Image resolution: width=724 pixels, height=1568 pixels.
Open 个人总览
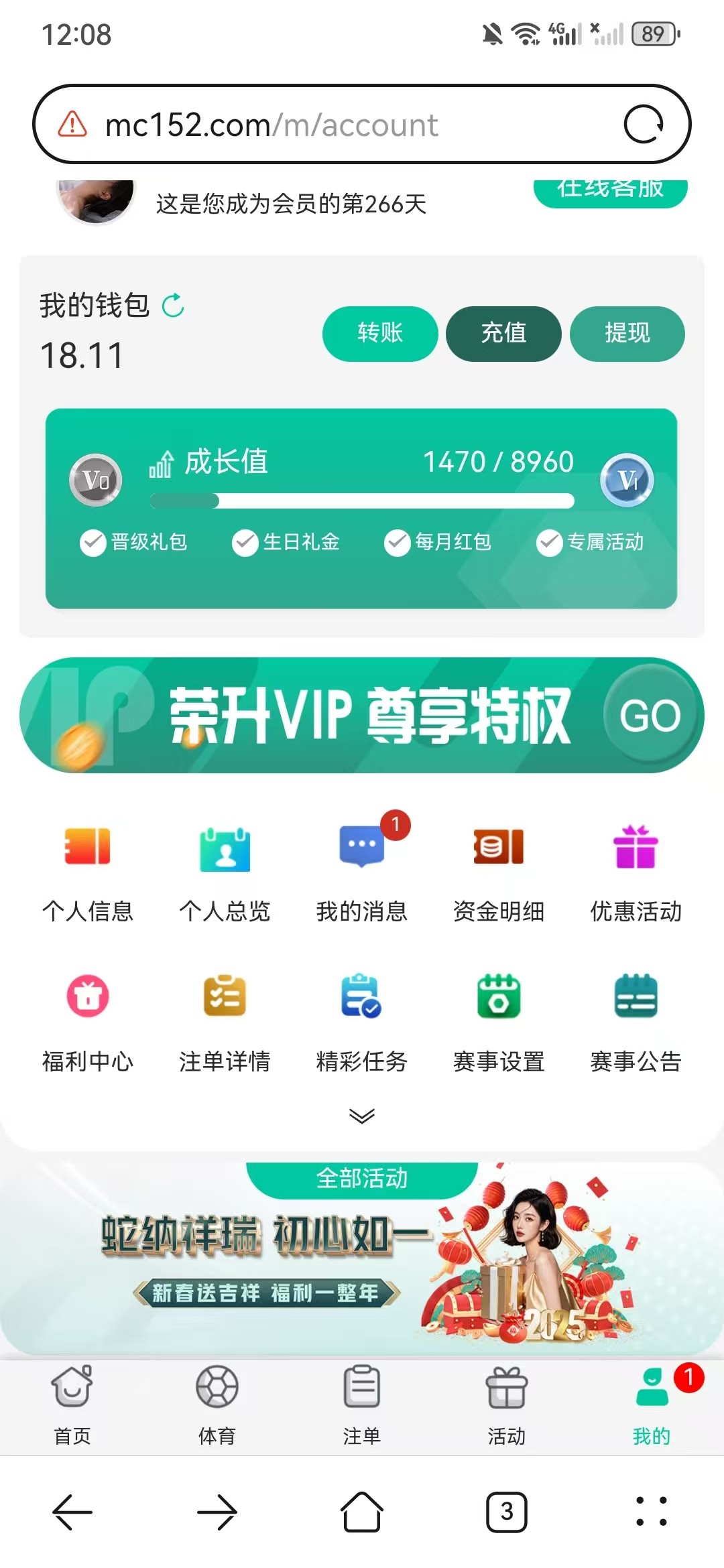225,872
